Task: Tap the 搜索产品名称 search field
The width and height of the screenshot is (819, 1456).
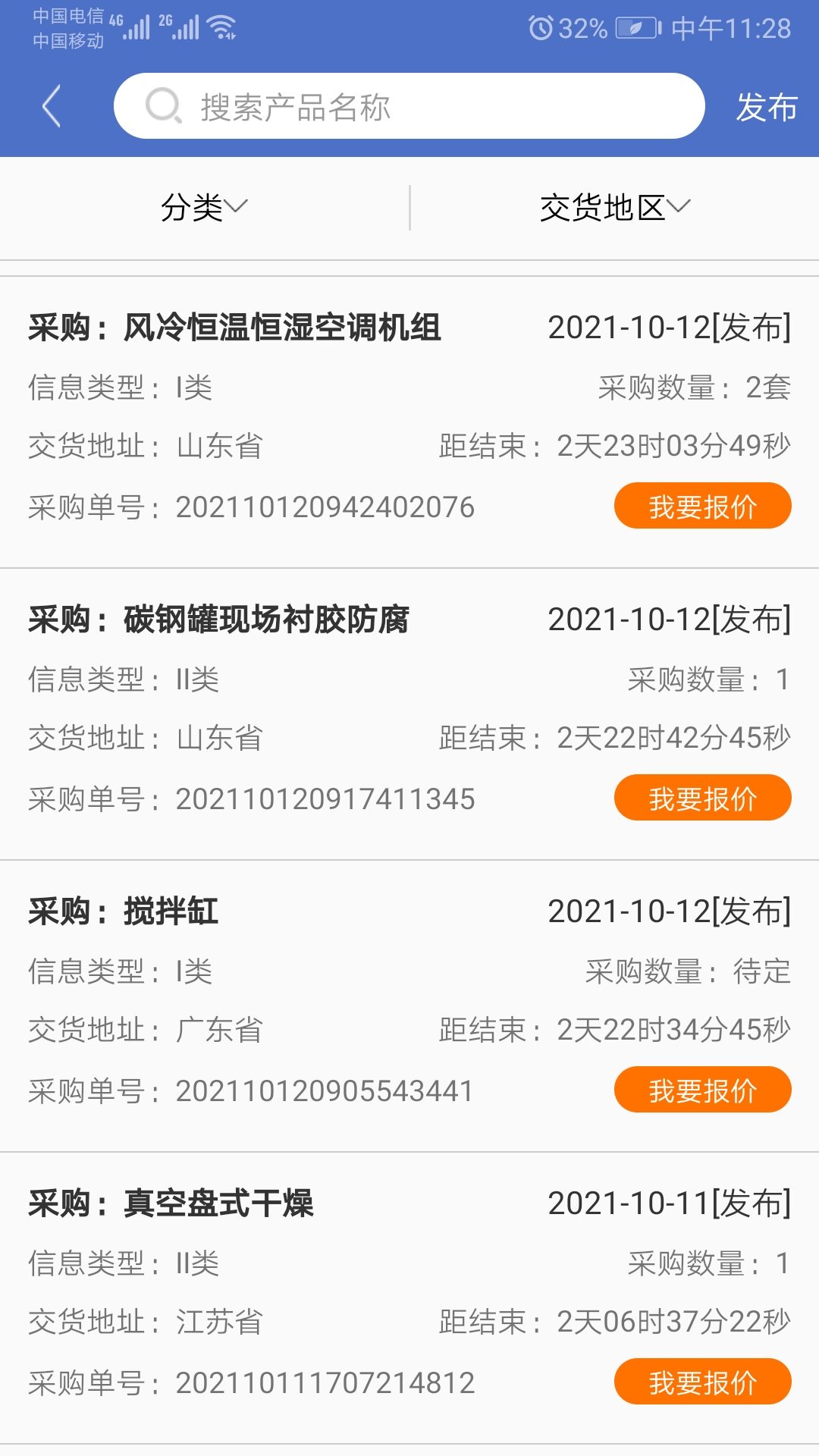Action: pos(409,106)
